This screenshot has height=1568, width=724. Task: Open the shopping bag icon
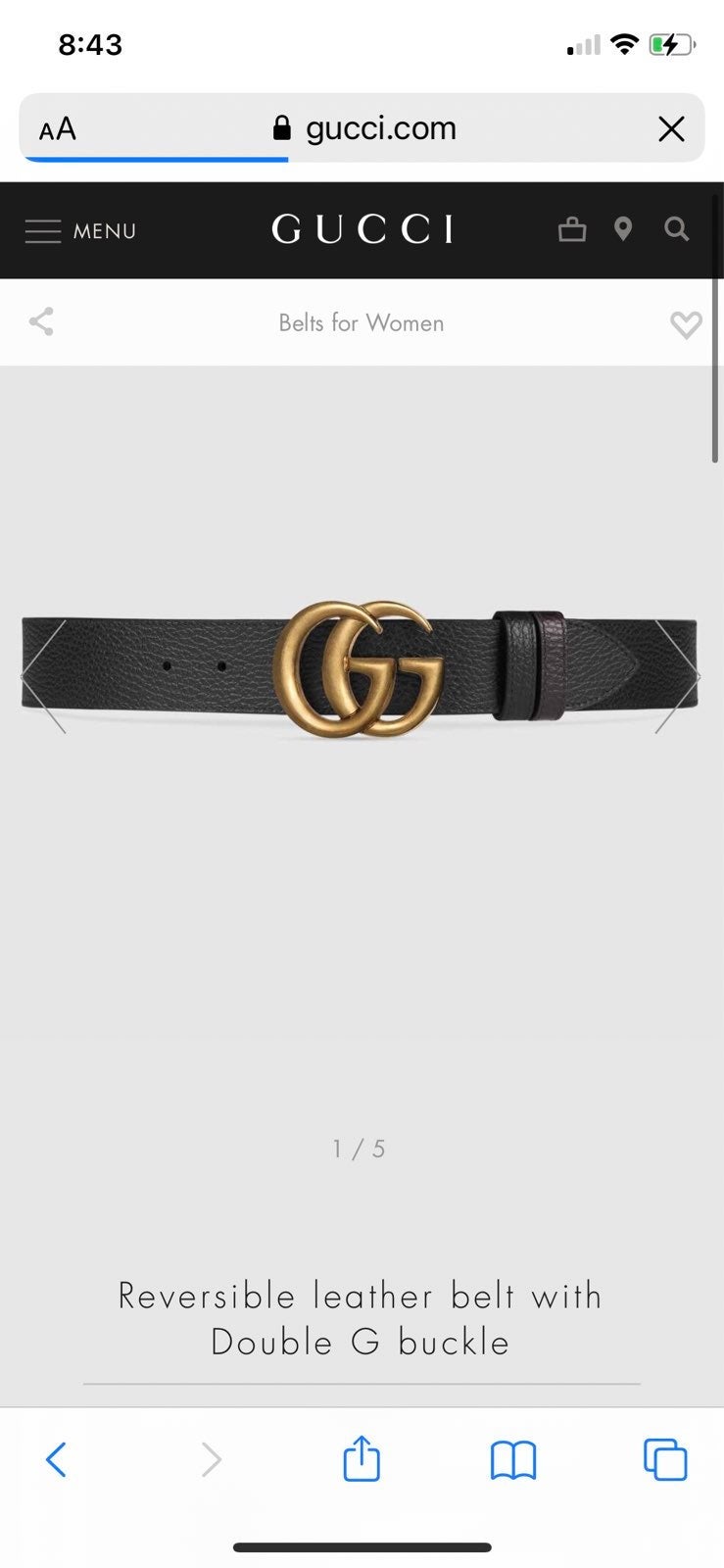(572, 230)
